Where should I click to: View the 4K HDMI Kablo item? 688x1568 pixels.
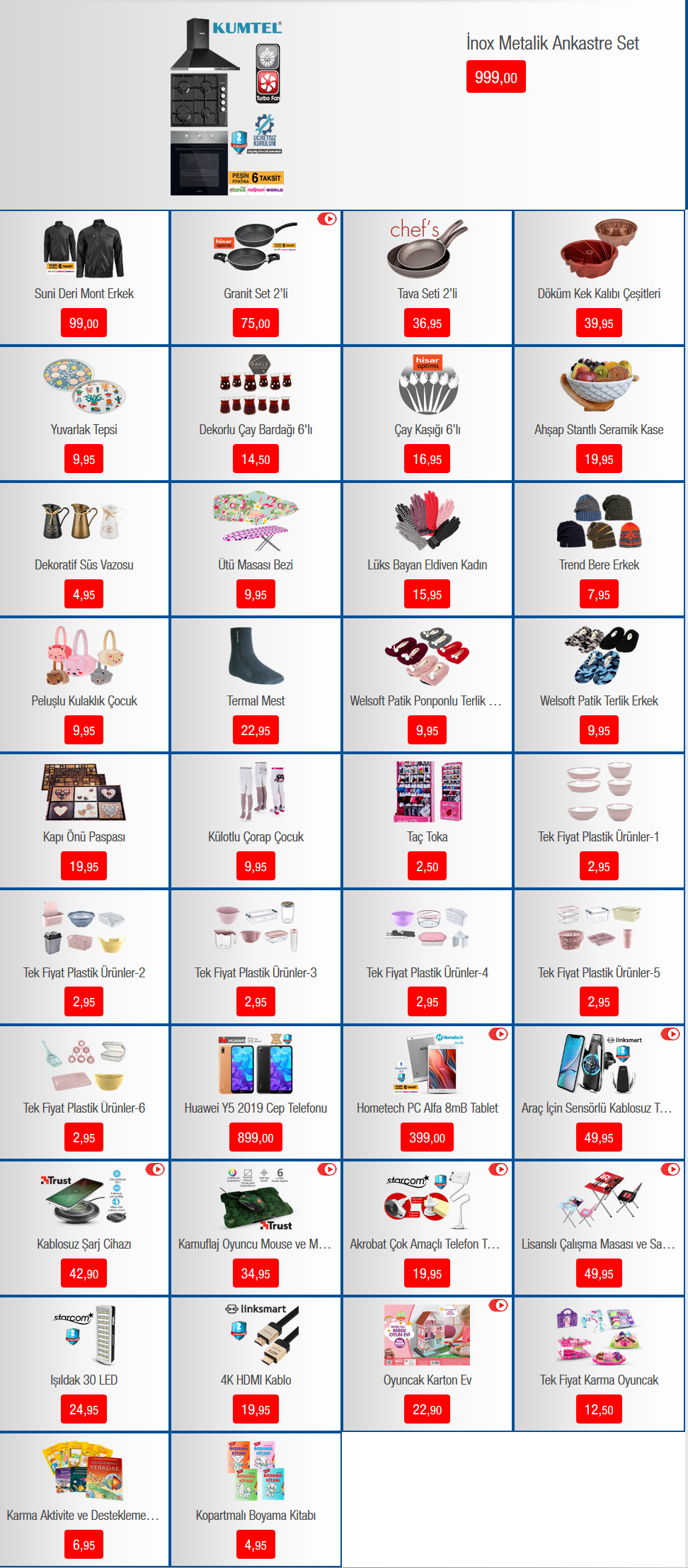pyautogui.click(x=256, y=1364)
